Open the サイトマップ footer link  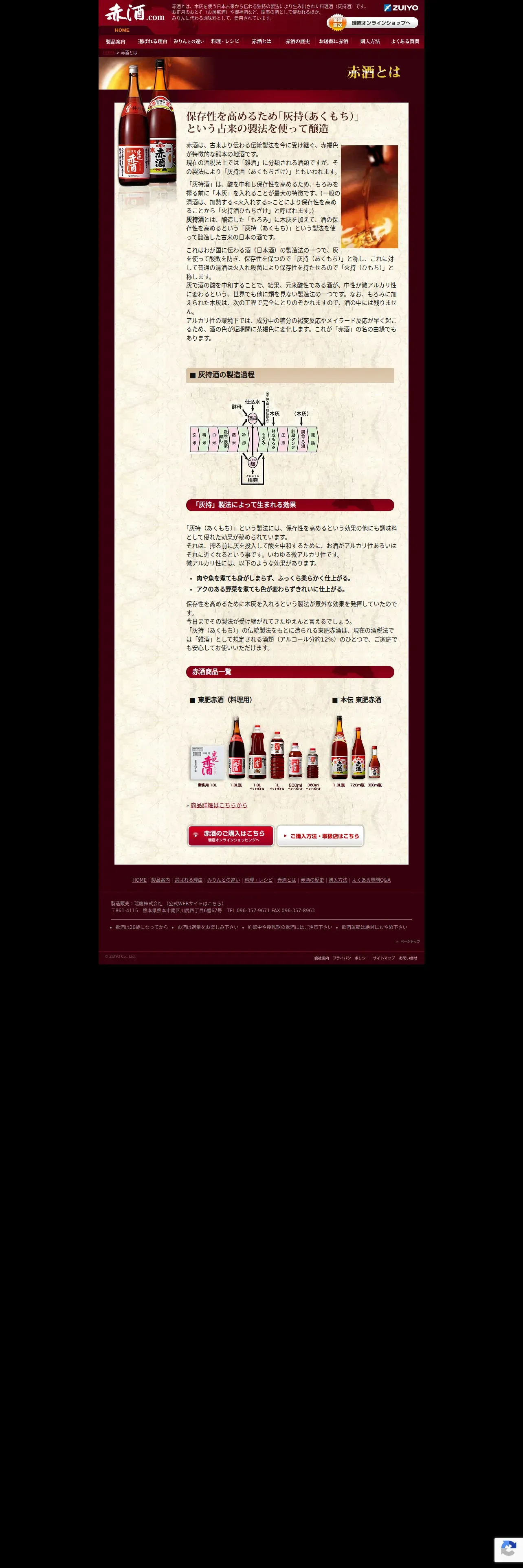[384, 958]
